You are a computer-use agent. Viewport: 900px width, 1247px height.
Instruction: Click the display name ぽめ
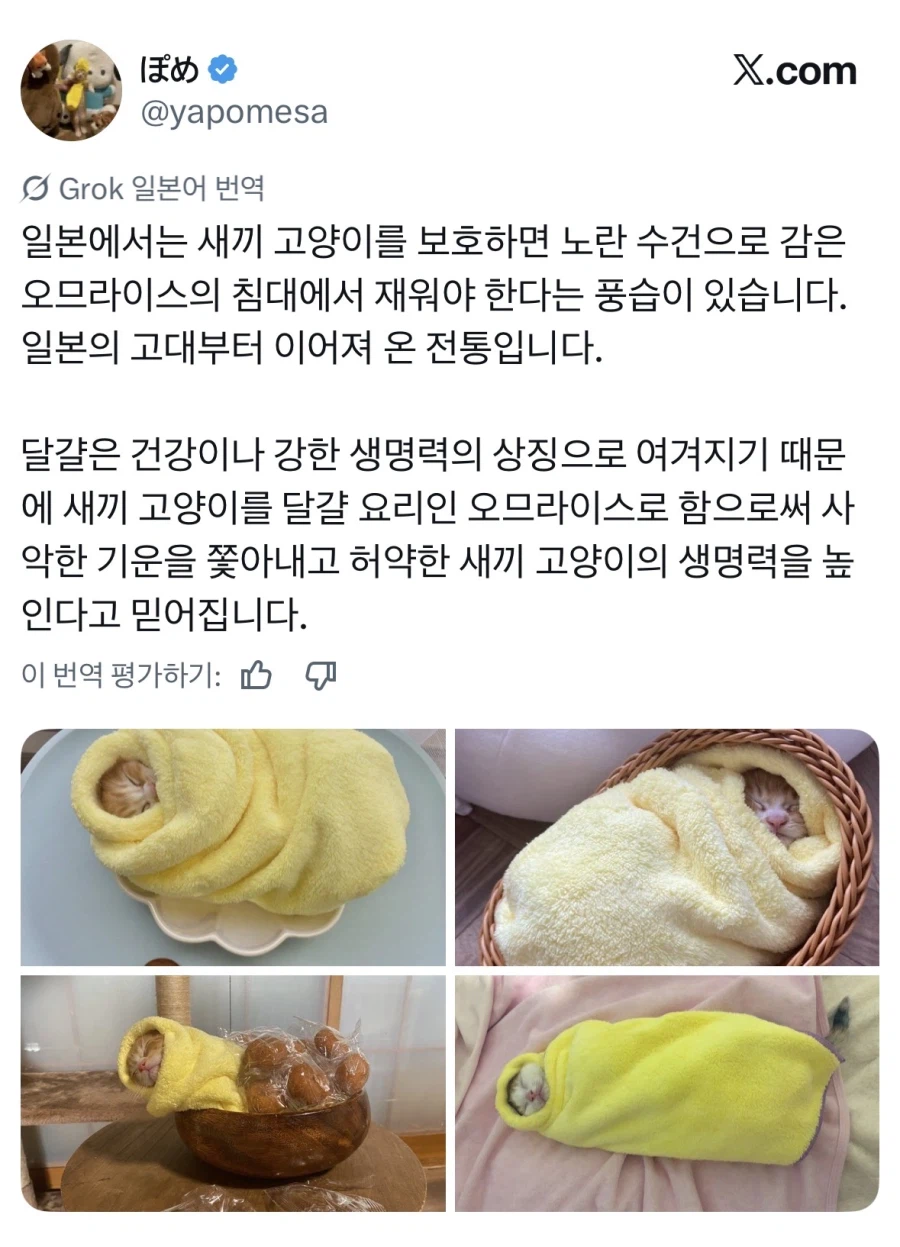click(170, 70)
